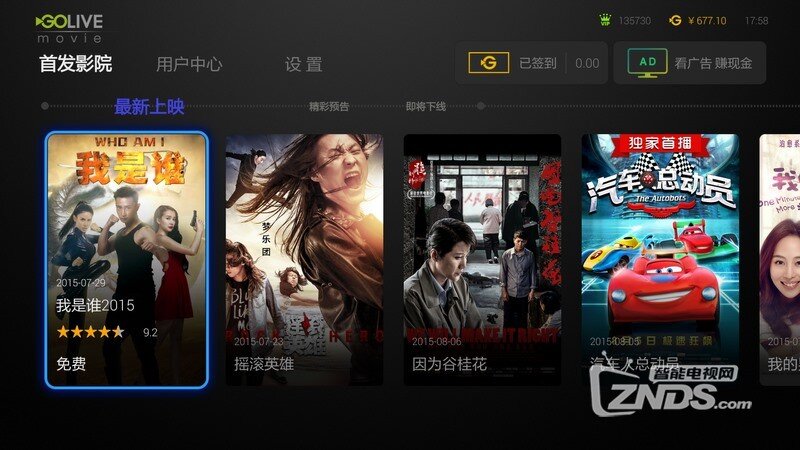Open the movie 因为谷桂花
The width and height of the screenshot is (800, 450).
coord(482,259)
